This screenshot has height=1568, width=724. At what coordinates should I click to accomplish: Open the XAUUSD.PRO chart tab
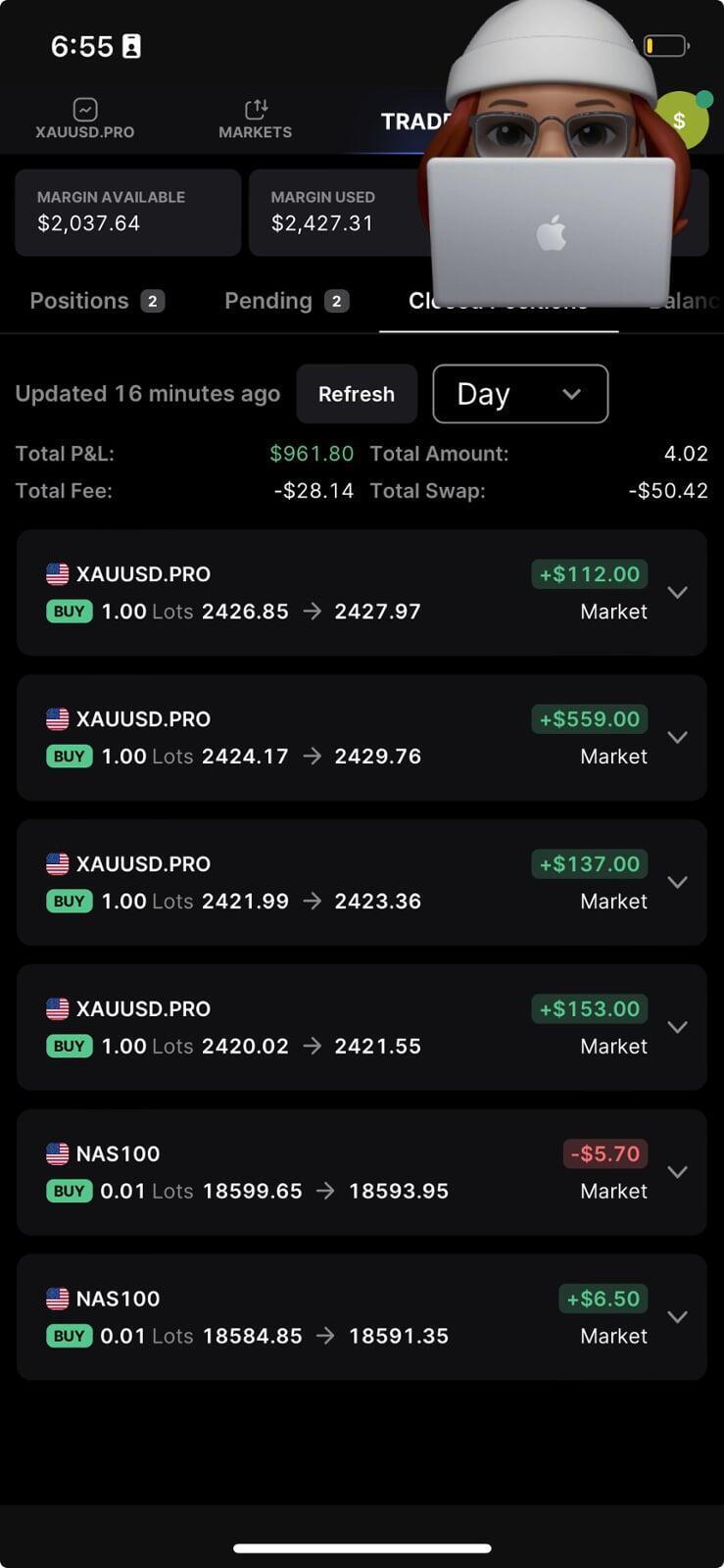pos(85,119)
